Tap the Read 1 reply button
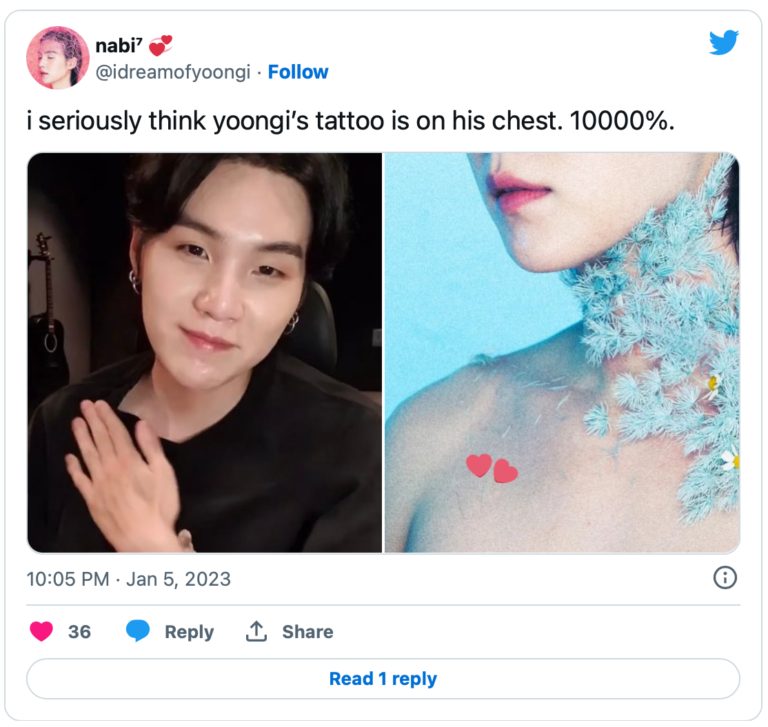The width and height of the screenshot is (768, 727). (383, 679)
